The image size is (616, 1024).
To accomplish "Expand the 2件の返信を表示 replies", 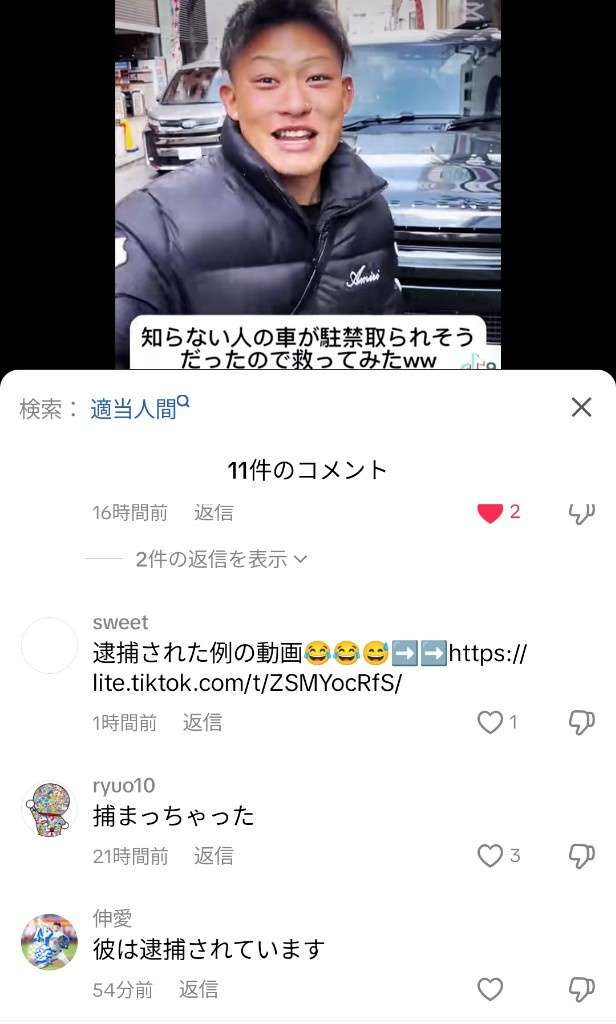I will (x=221, y=559).
